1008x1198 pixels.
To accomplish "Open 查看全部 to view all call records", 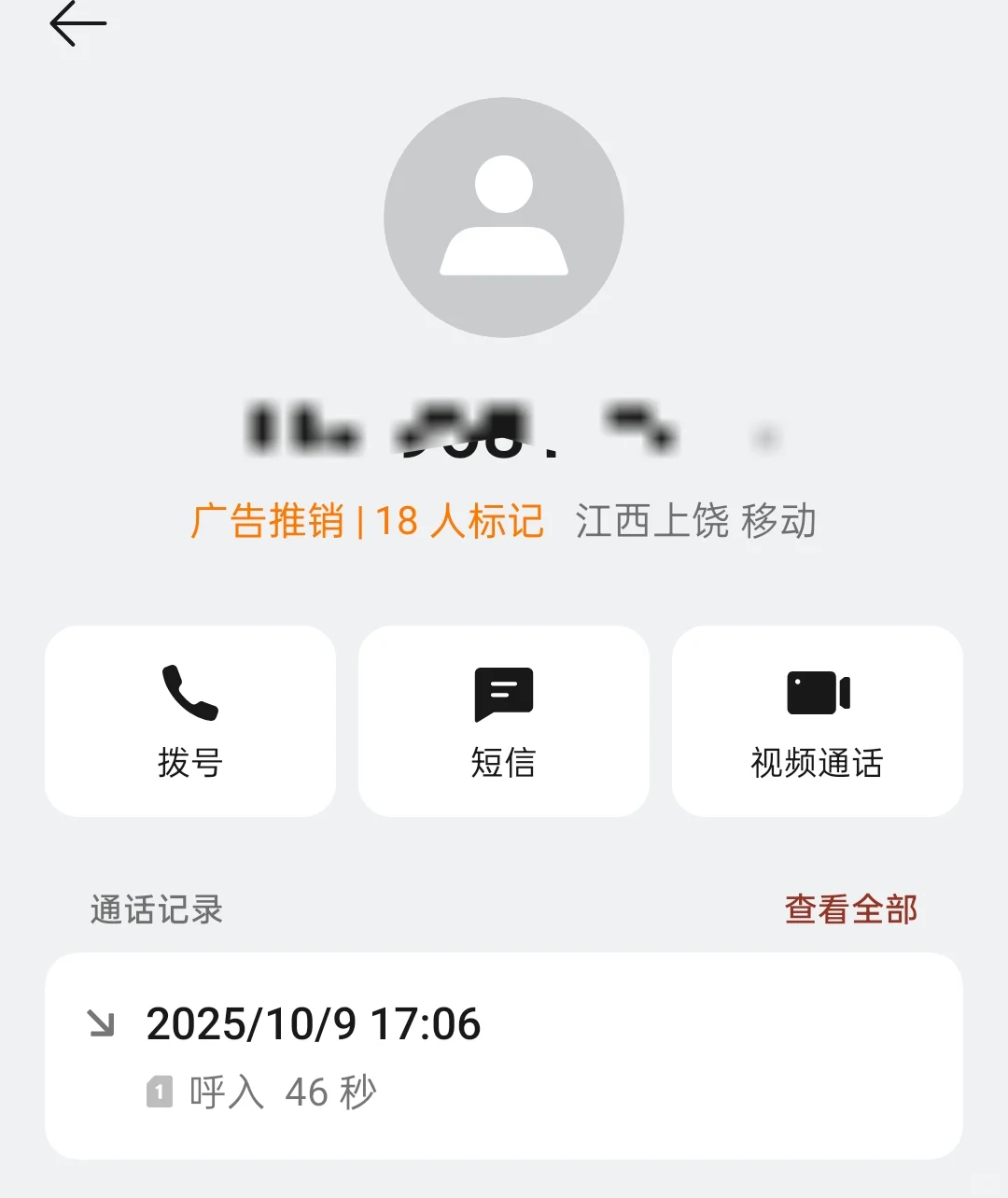I will pos(850,909).
